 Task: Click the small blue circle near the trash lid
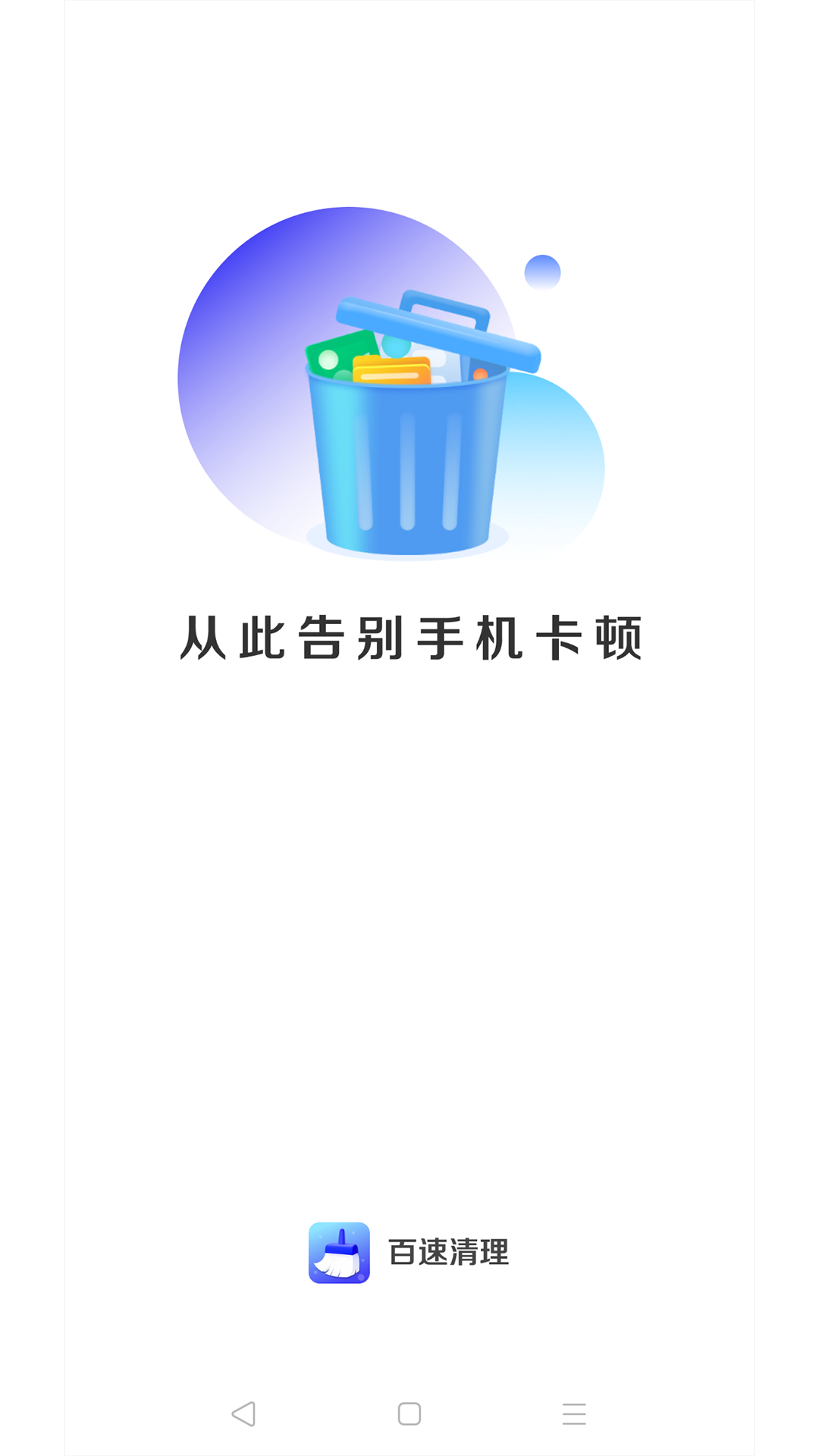tap(541, 271)
